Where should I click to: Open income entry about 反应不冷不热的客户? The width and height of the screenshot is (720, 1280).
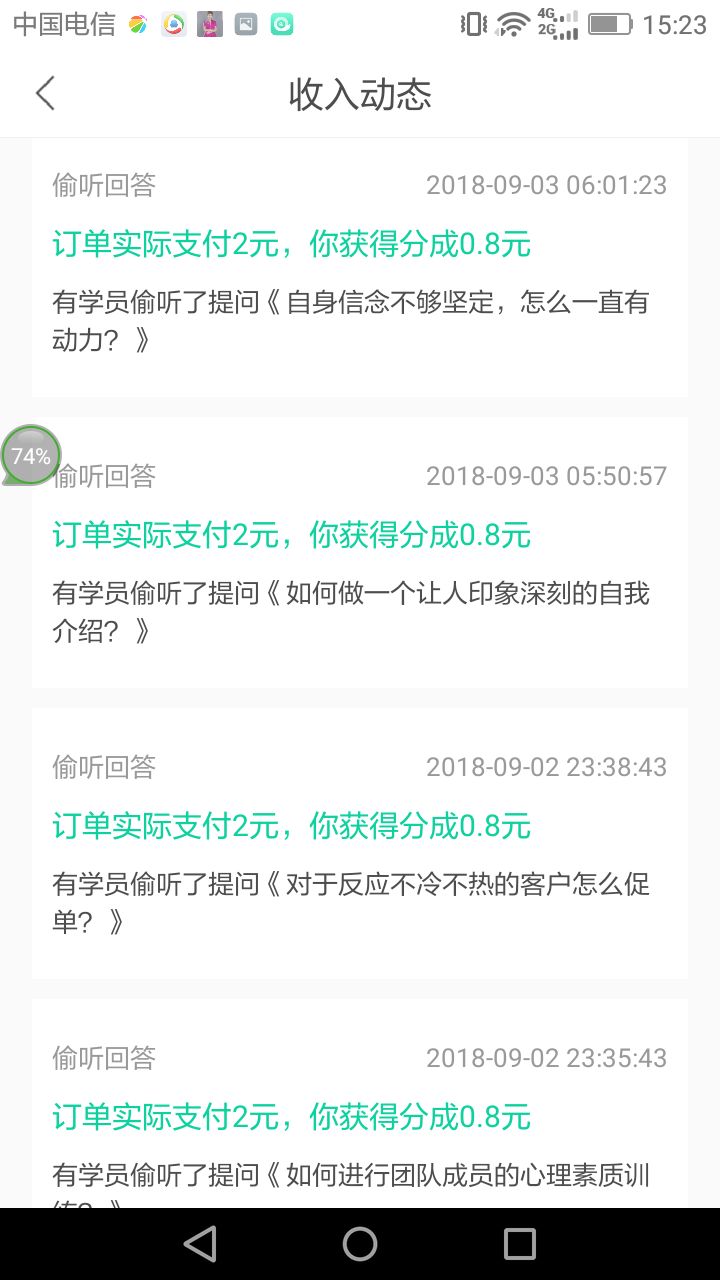[x=360, y=845]
